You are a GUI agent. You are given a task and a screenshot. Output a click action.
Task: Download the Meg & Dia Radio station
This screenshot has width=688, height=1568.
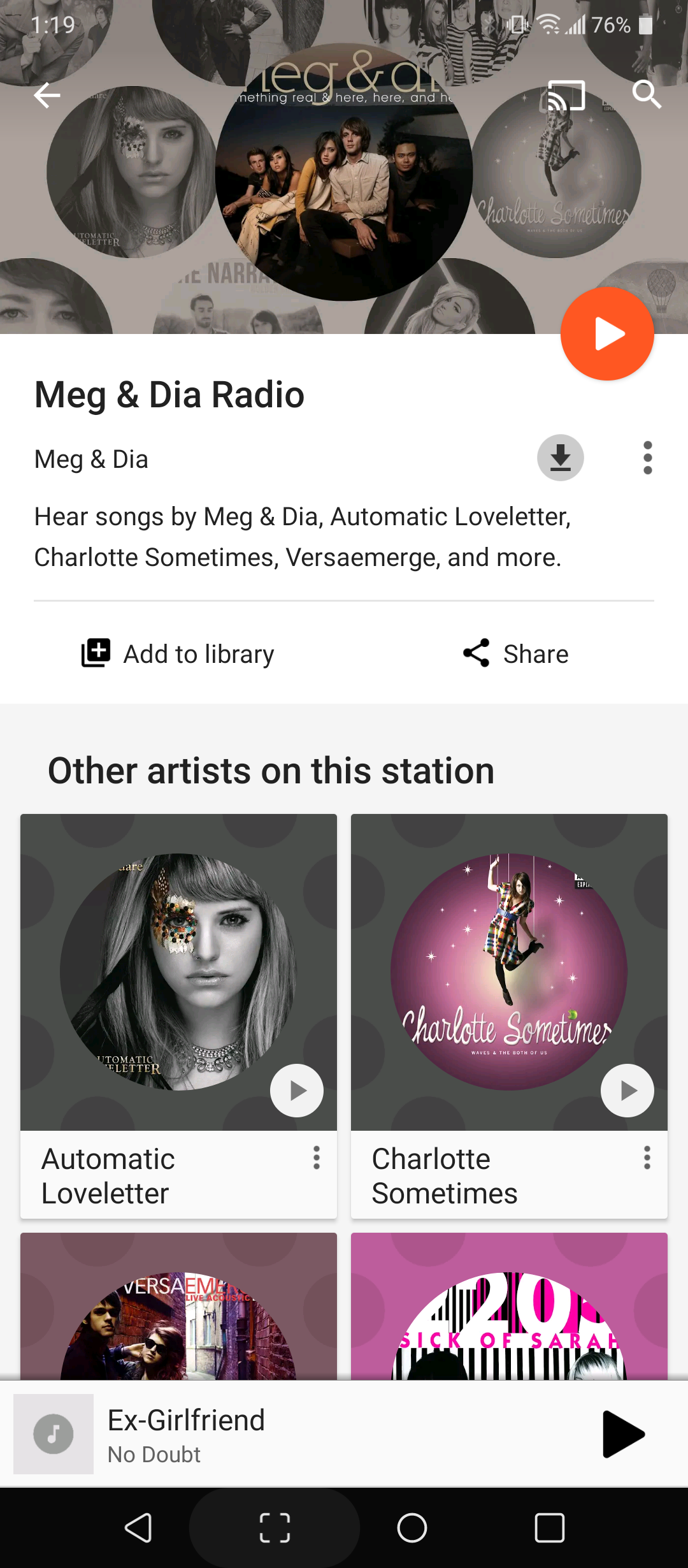[x=560, y=458]
